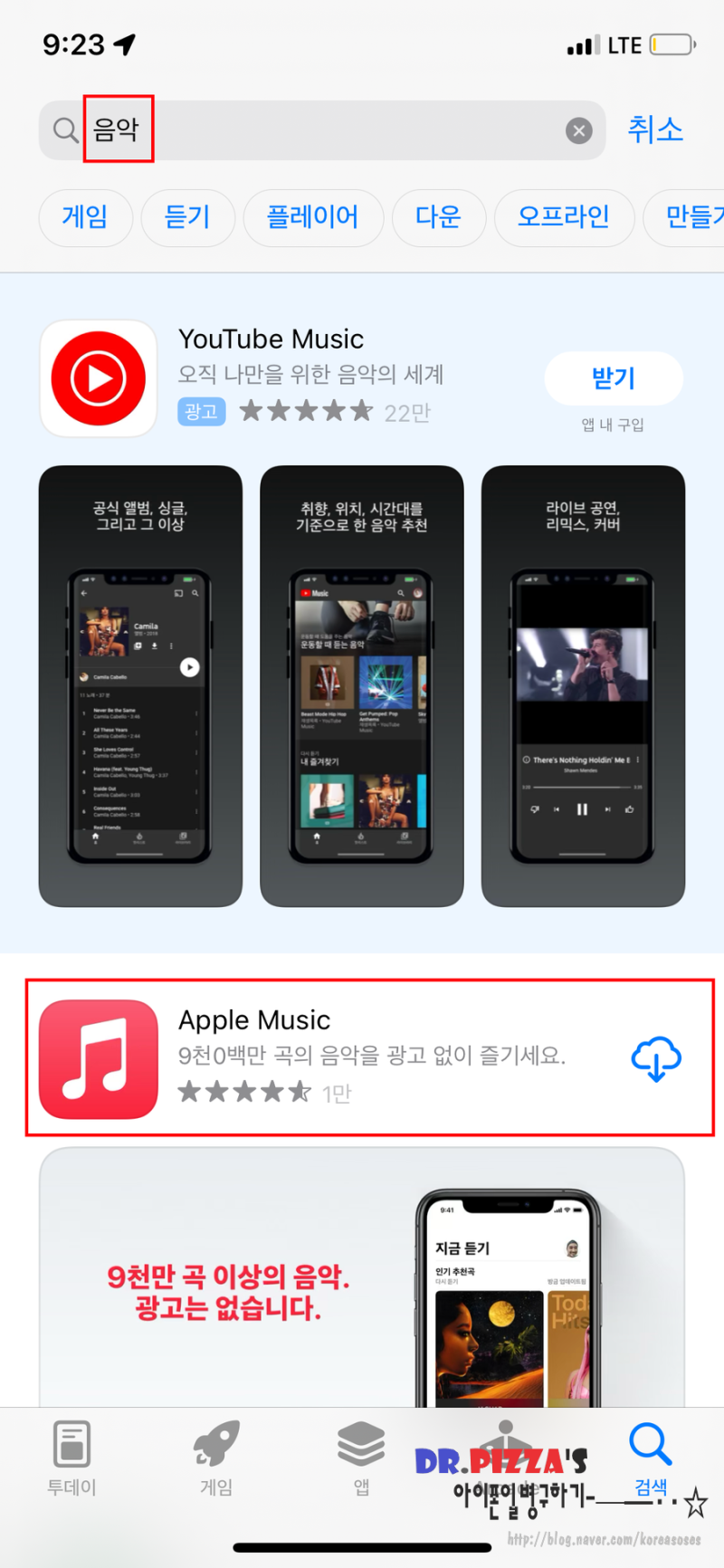This screenshot has height=1568, width=724.
Task: Choose the 듣기 suggestion filter
Action: [187, 218]
